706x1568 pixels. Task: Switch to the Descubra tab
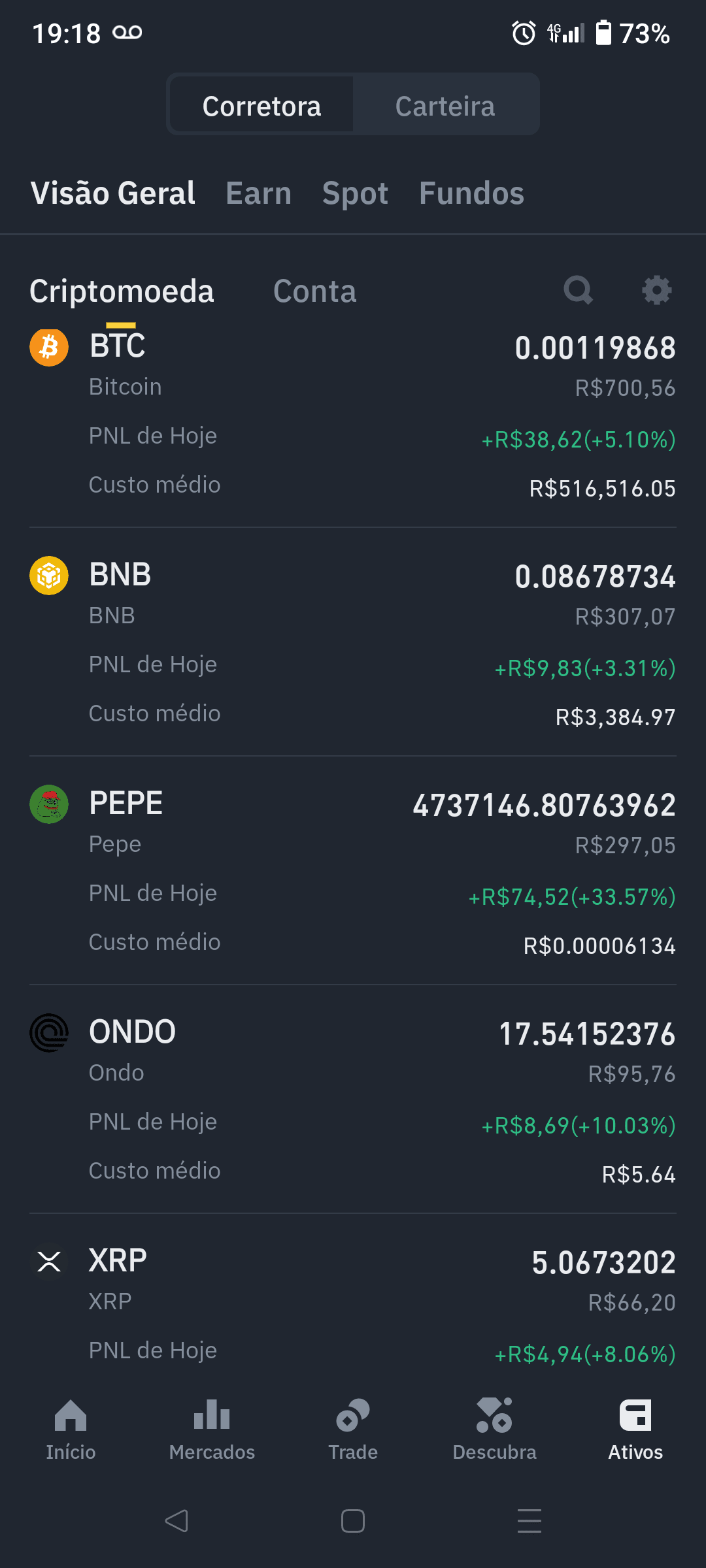click(x=494, y=1429)
